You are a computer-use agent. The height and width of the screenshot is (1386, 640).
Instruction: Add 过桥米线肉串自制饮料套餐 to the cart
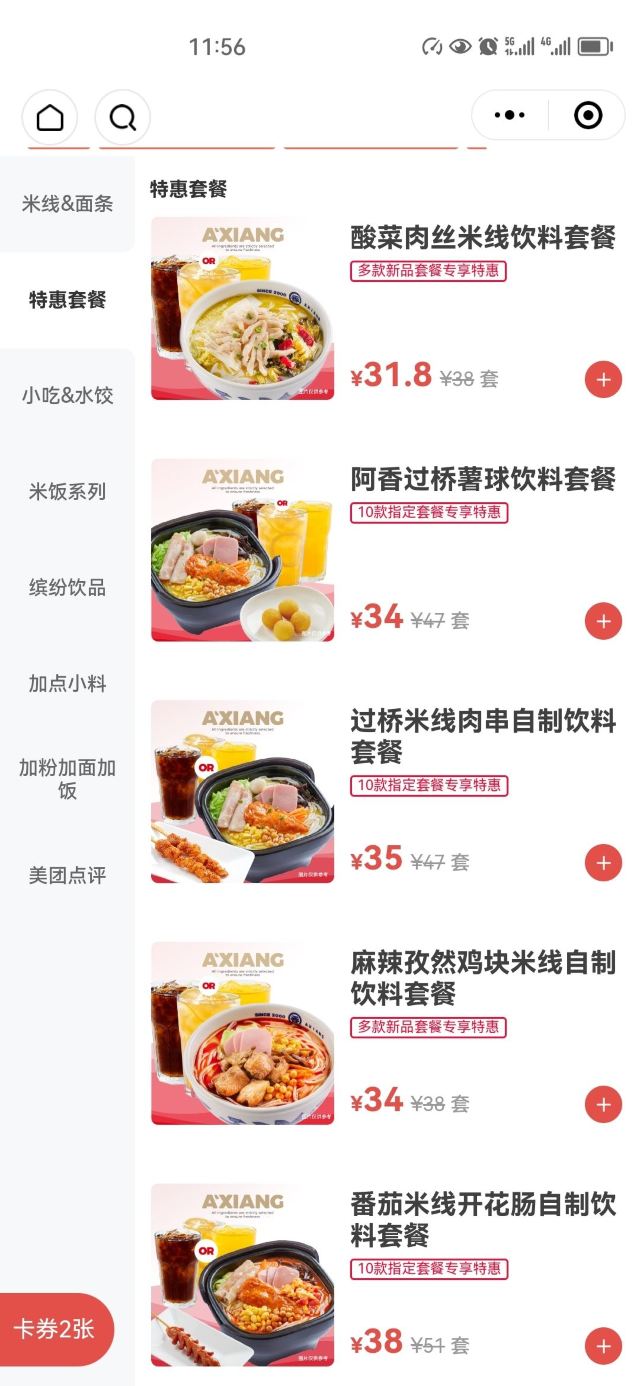(603, 862)
